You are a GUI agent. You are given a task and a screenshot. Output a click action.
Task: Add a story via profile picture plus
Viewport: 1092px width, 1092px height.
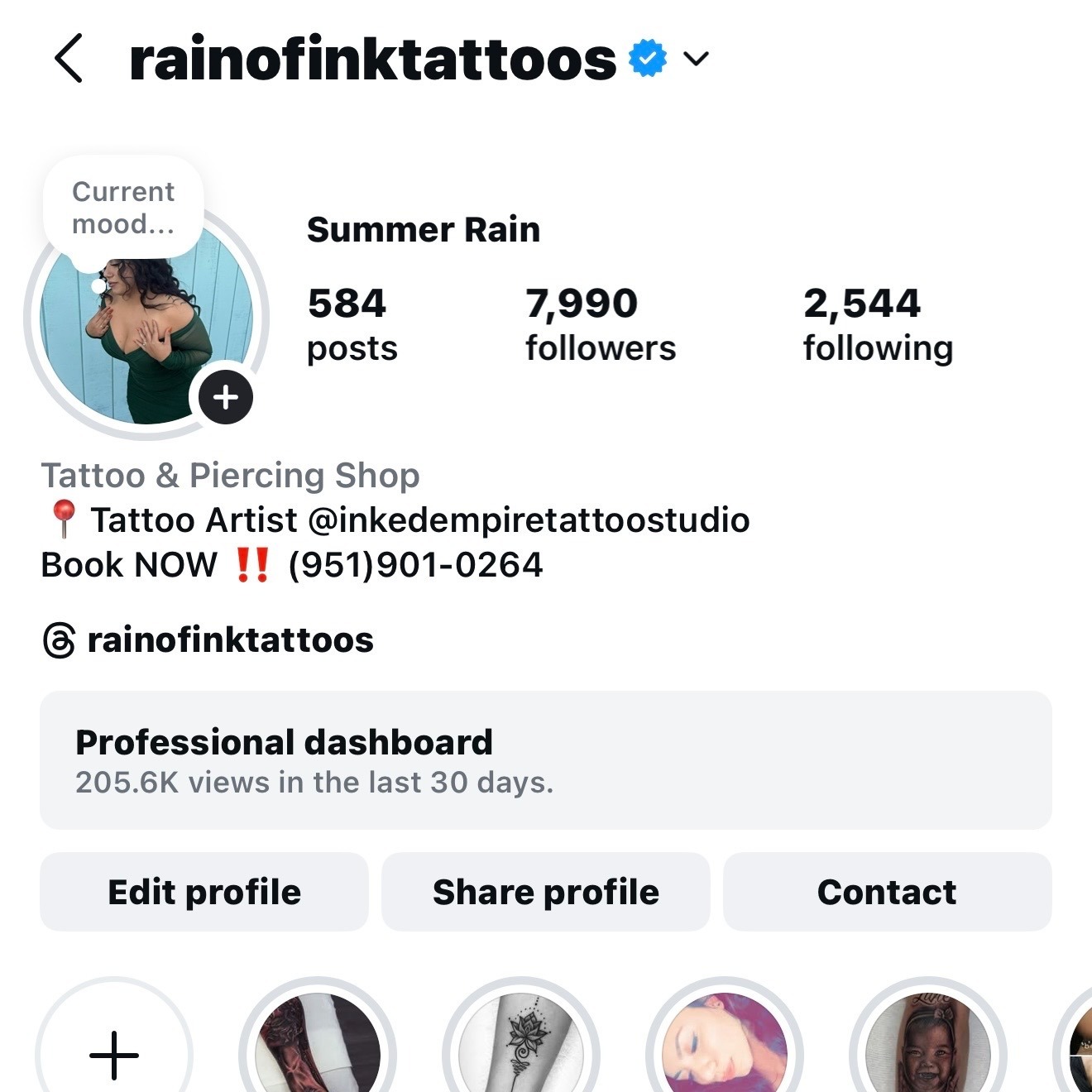(x=226, y=398)
